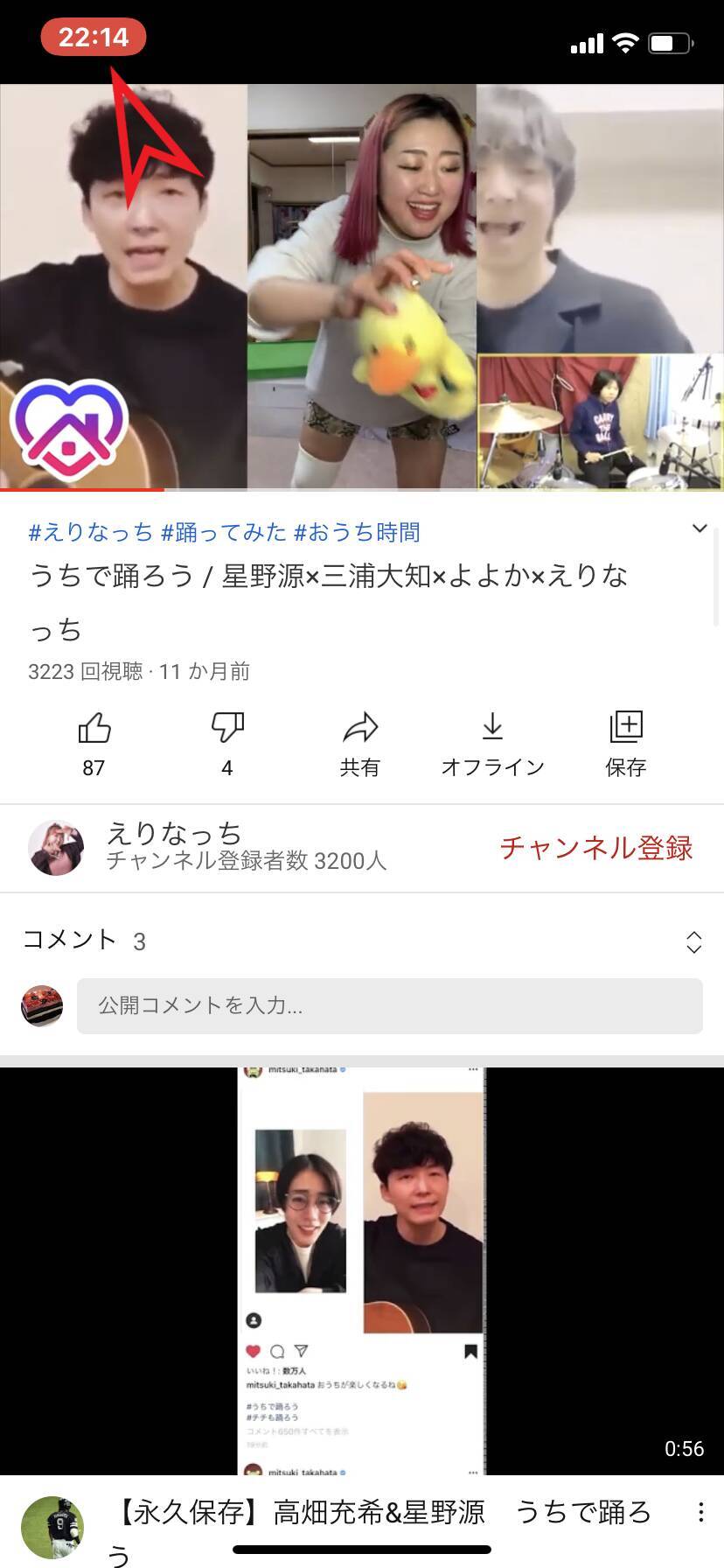
Task: Open the #おうち時間 hashtag
Action: click(x=357, y=532)
